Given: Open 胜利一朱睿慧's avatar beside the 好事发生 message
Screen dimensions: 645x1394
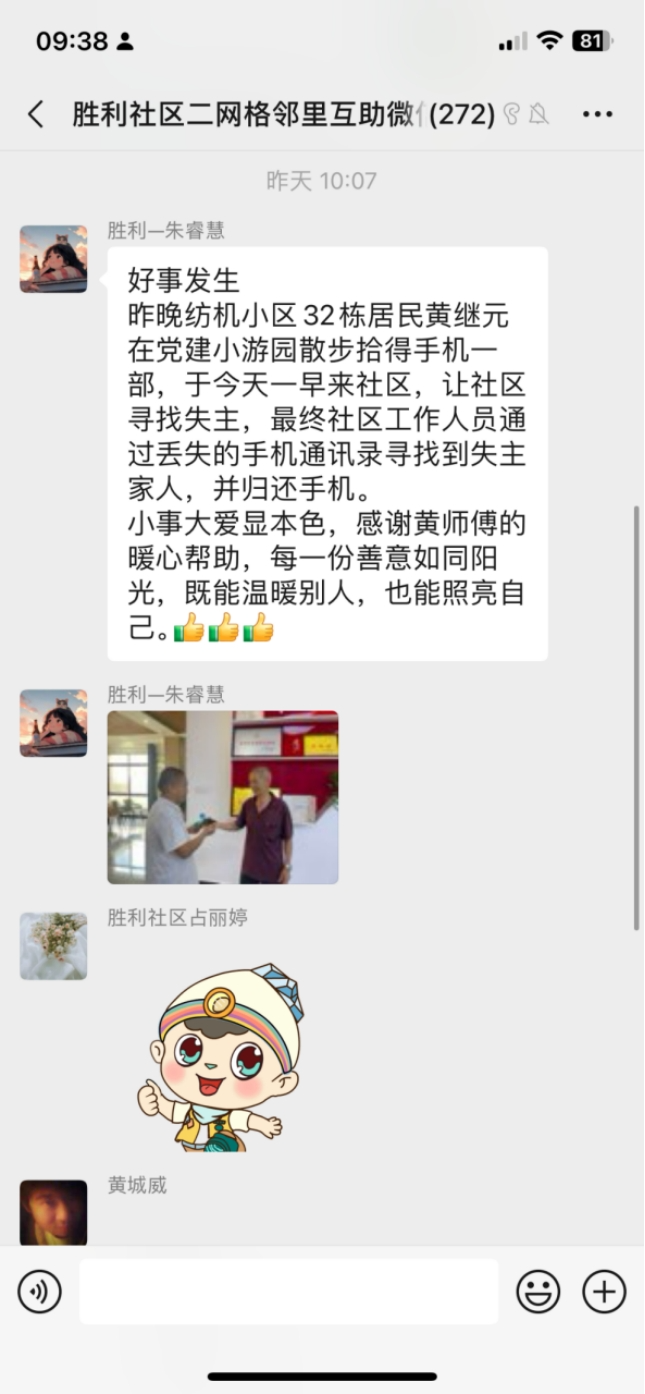Looking at the screenshot, I should [x=53, y=259].
